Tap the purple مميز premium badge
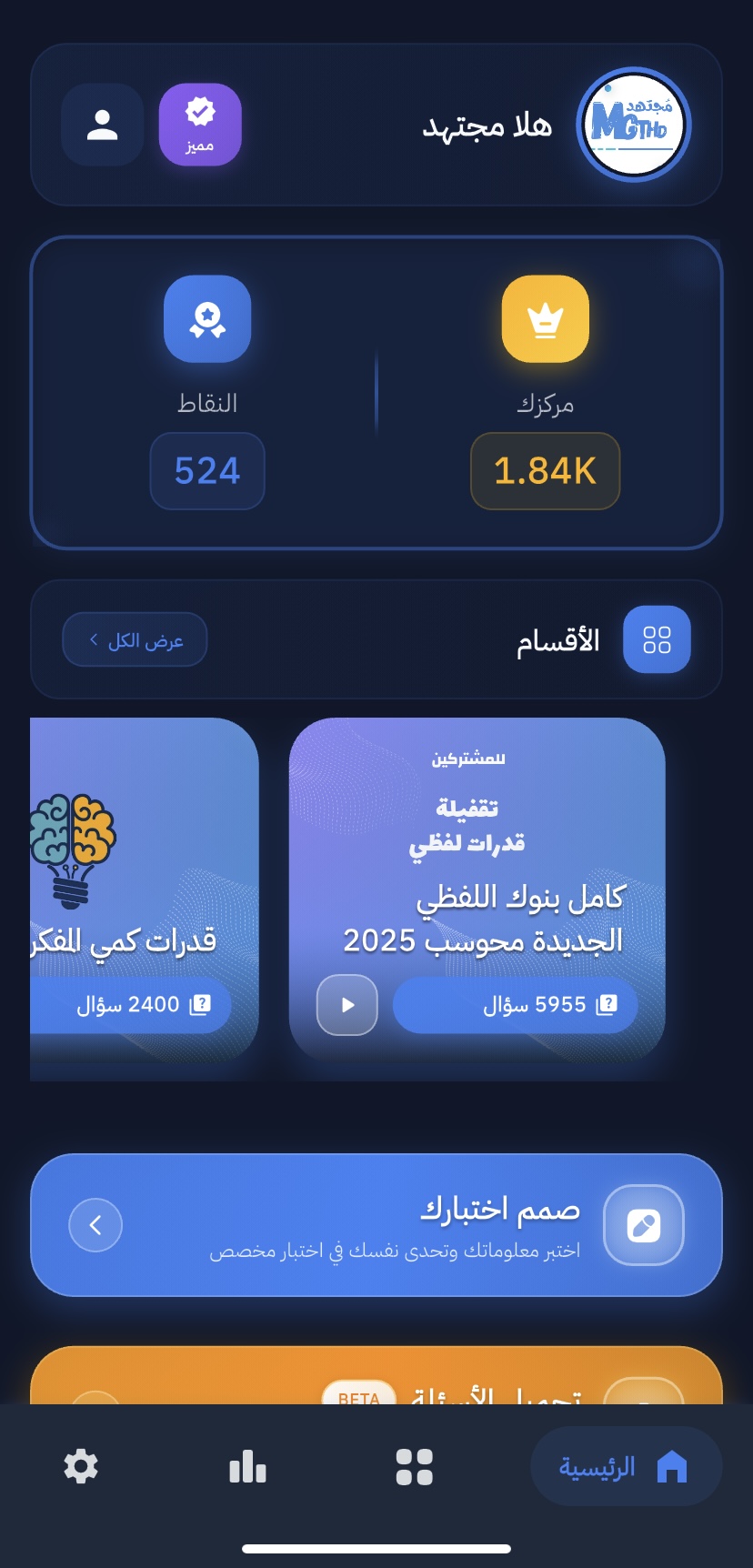This screenshot has height=1568, width=753. click(200, 125)
